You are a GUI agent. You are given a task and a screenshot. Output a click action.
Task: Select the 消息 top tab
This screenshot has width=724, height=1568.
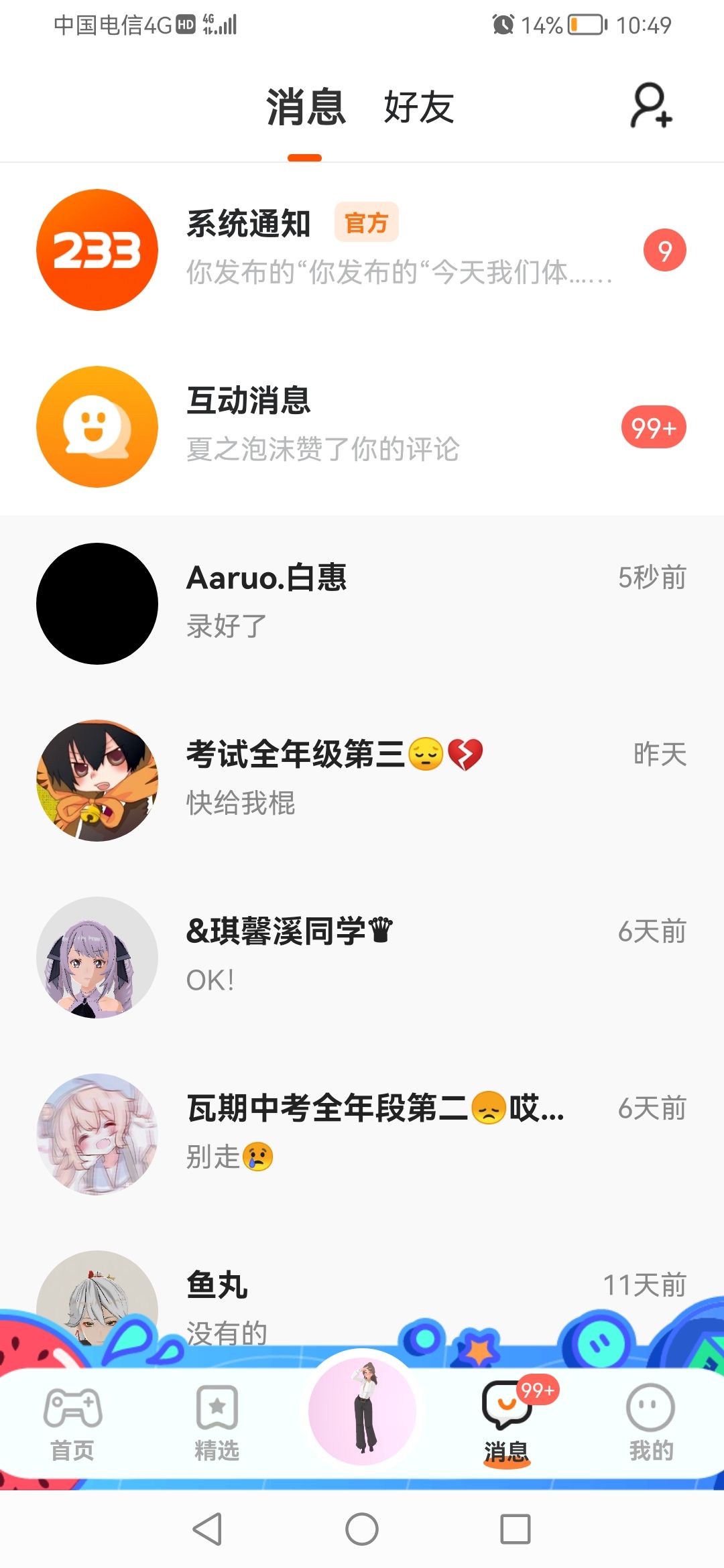click(x=306, y=107)
